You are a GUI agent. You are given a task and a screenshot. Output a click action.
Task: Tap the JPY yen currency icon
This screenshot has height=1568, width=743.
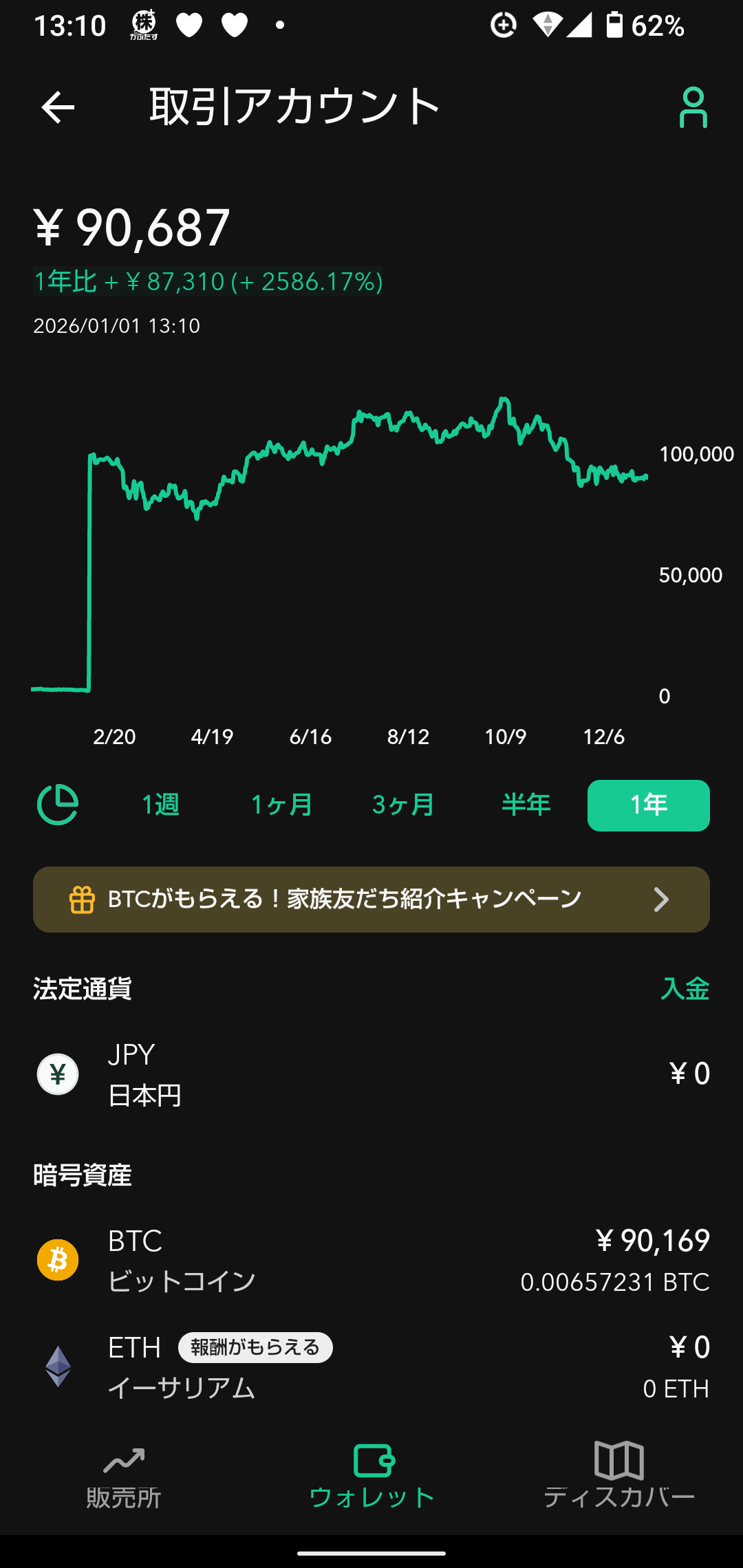point(57,1074)
